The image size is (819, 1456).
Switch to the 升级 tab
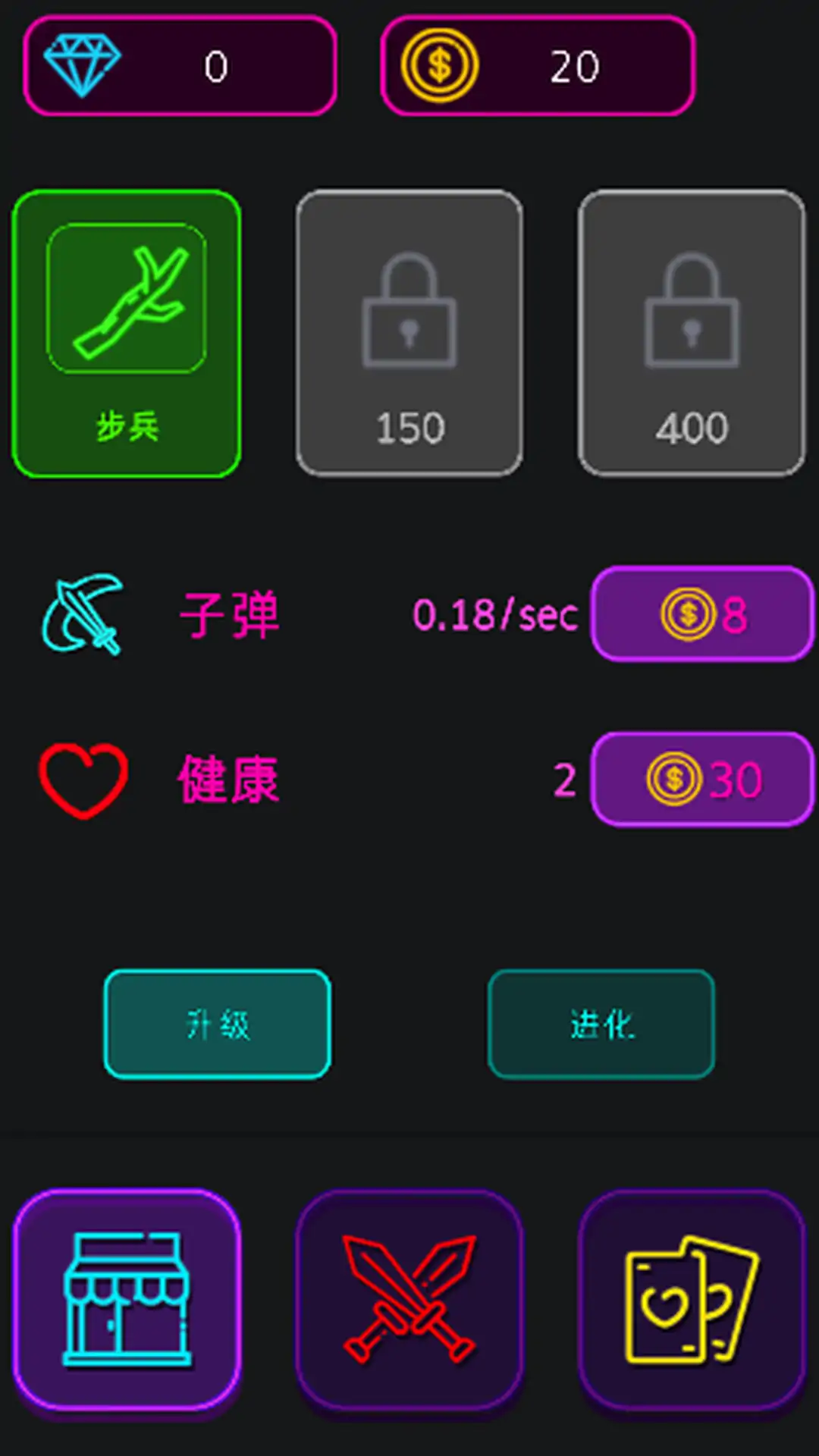218,1025
